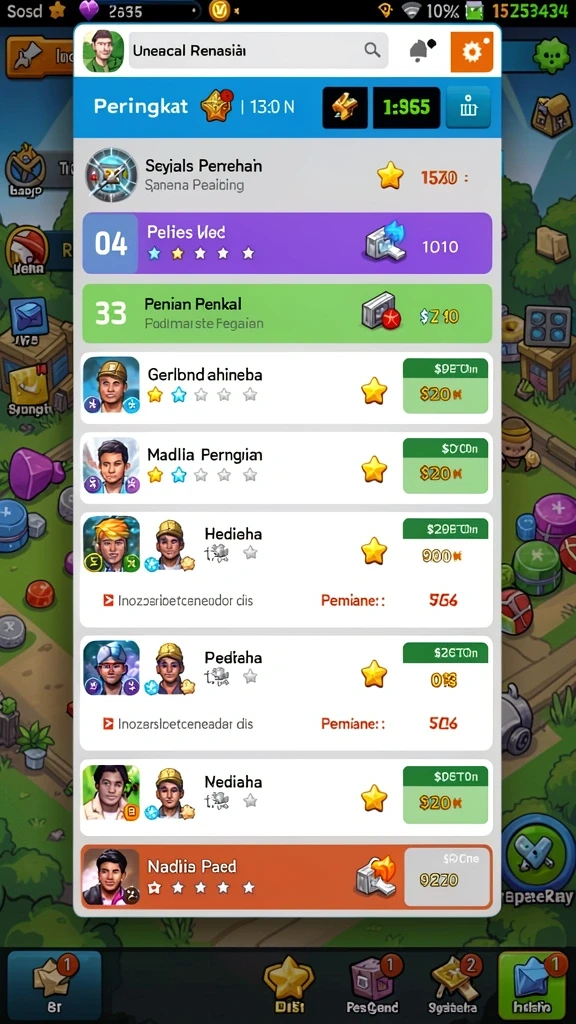Open settings with the orange gear
This screenshot has width=576, height=1024.
pos(472,51)
